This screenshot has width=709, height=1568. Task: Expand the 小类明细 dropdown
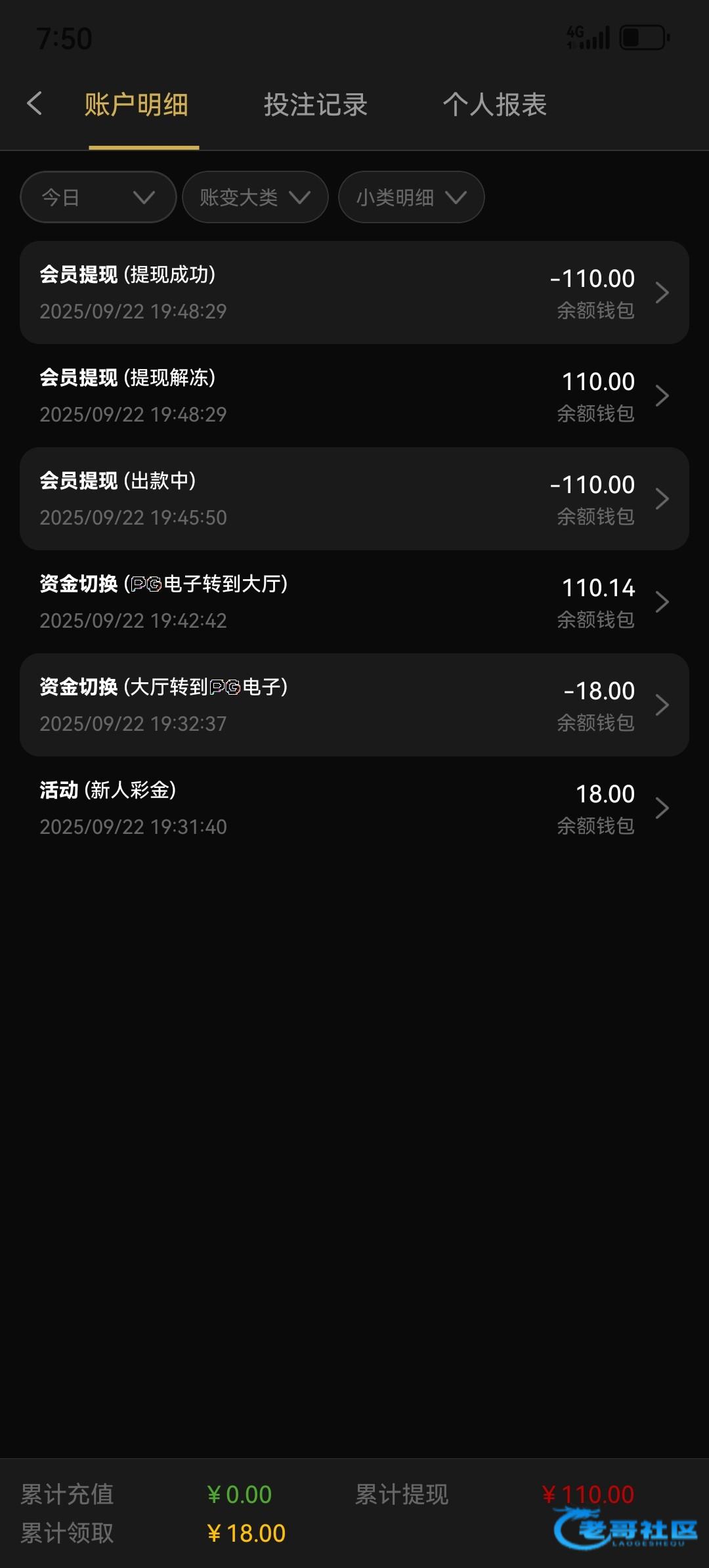411,197
